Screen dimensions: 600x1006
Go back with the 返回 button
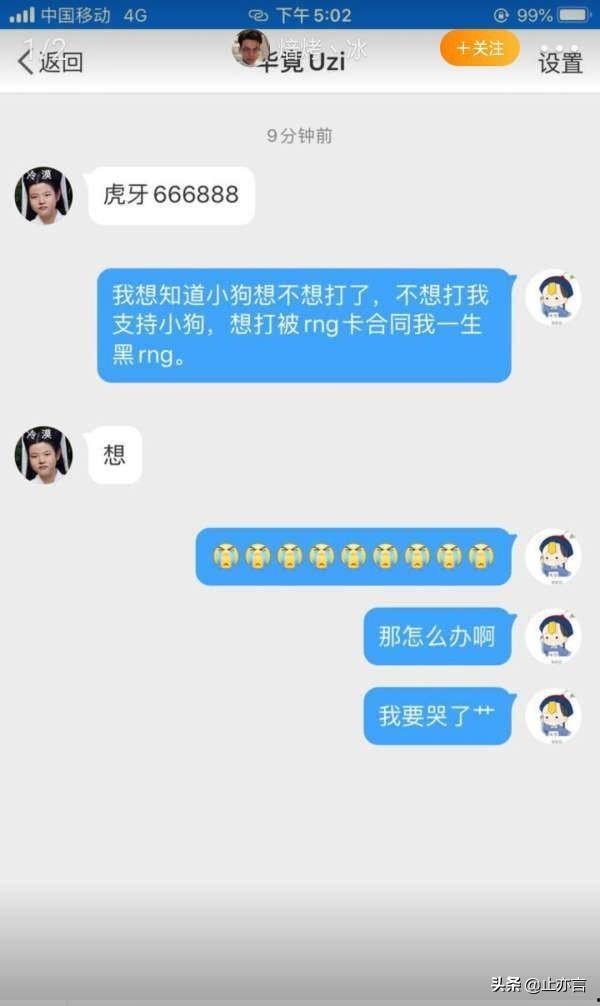tap(50, 62)
